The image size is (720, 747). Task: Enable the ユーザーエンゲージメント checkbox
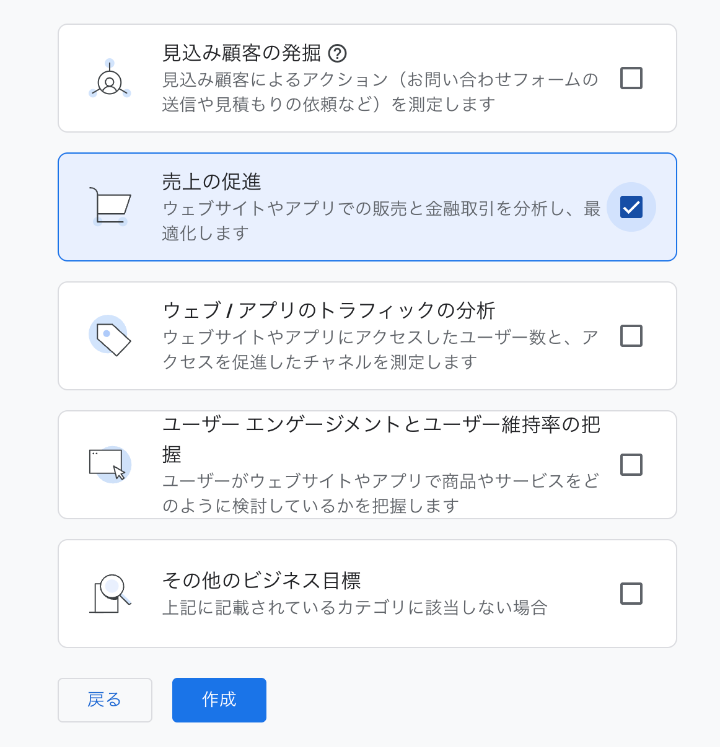tap(631, 464)
